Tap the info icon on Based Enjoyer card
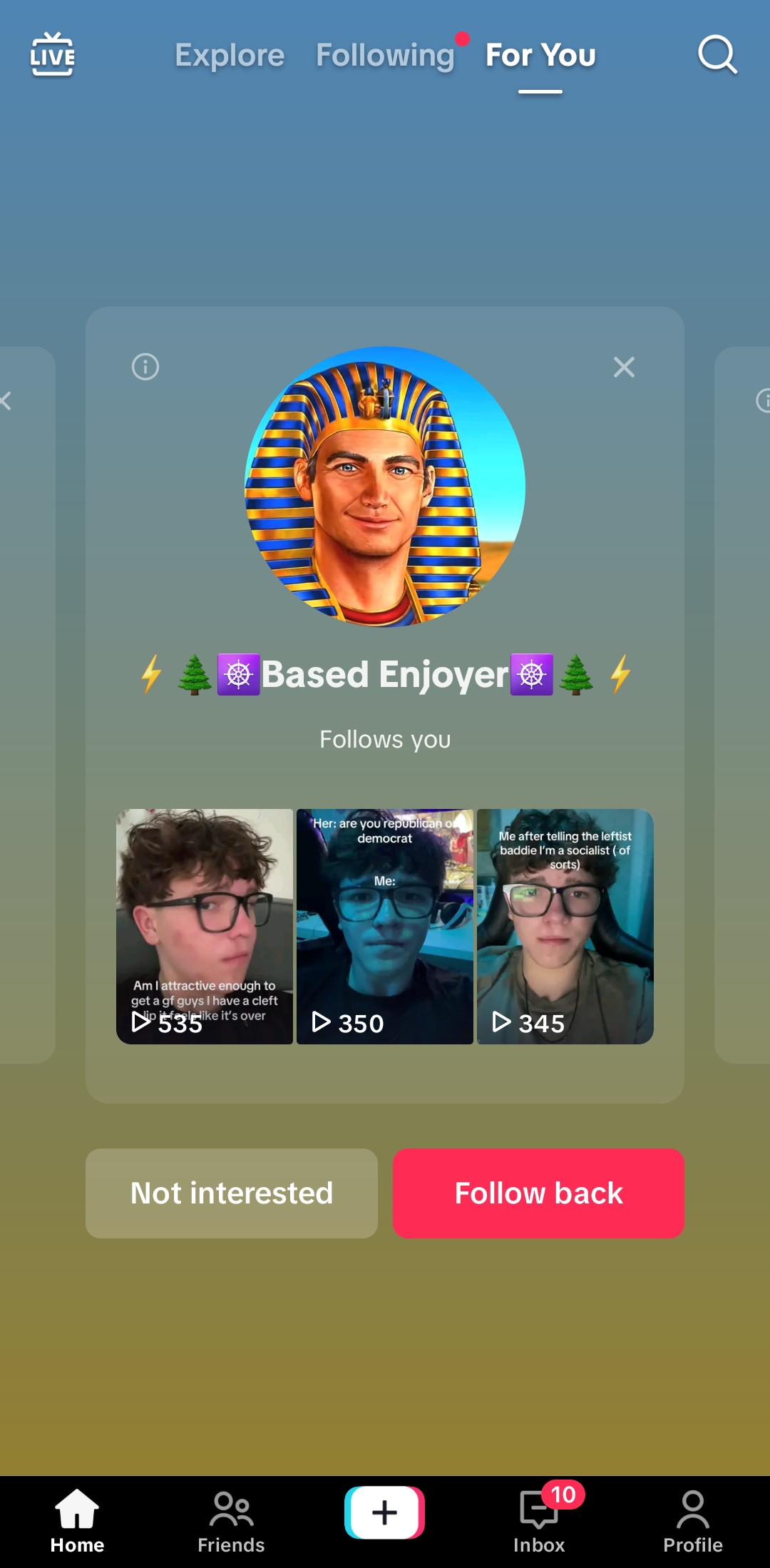Screen dimensions: 770x1568 145,367
